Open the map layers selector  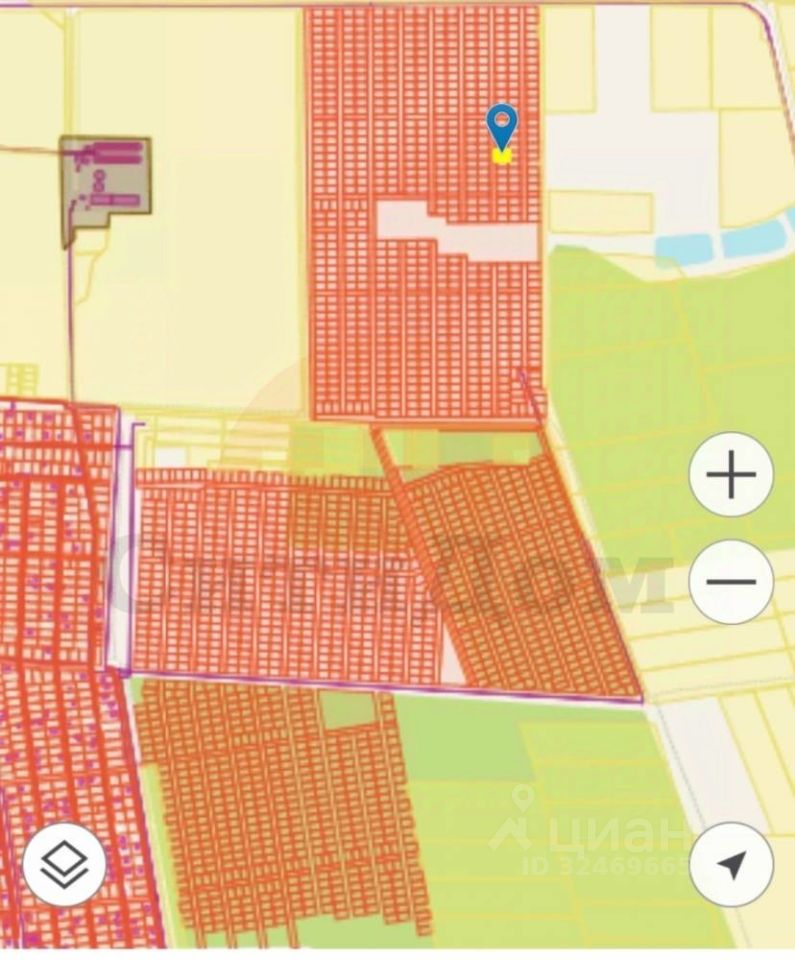tap(64, 864)
